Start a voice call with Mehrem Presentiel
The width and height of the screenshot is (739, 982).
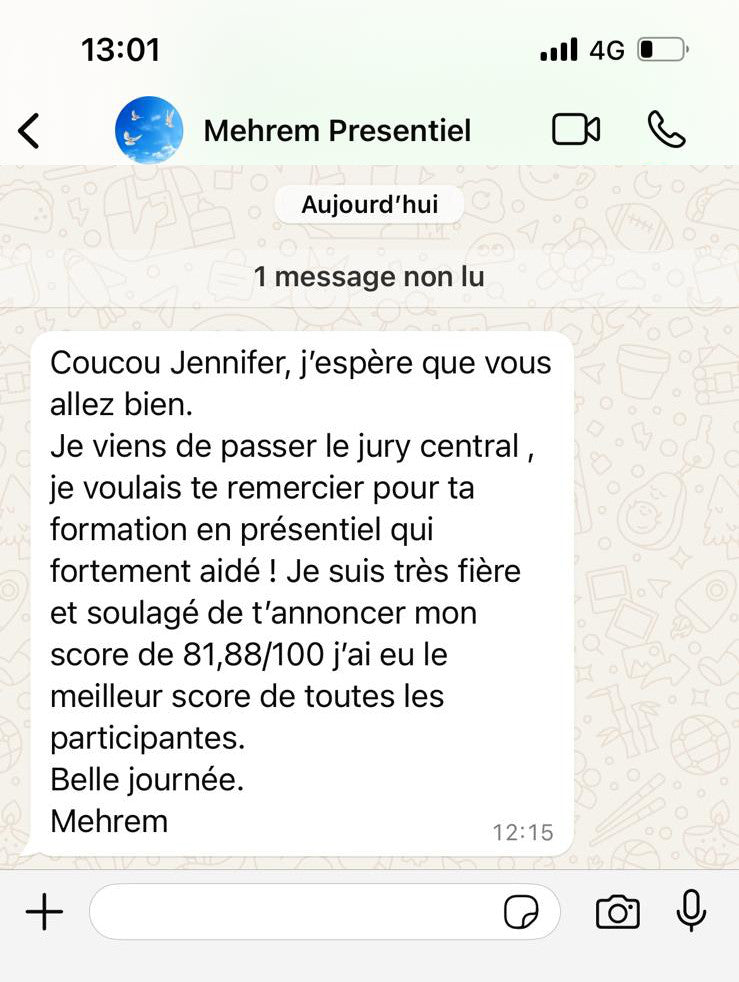pyautogui.click(x=666, y=130)
